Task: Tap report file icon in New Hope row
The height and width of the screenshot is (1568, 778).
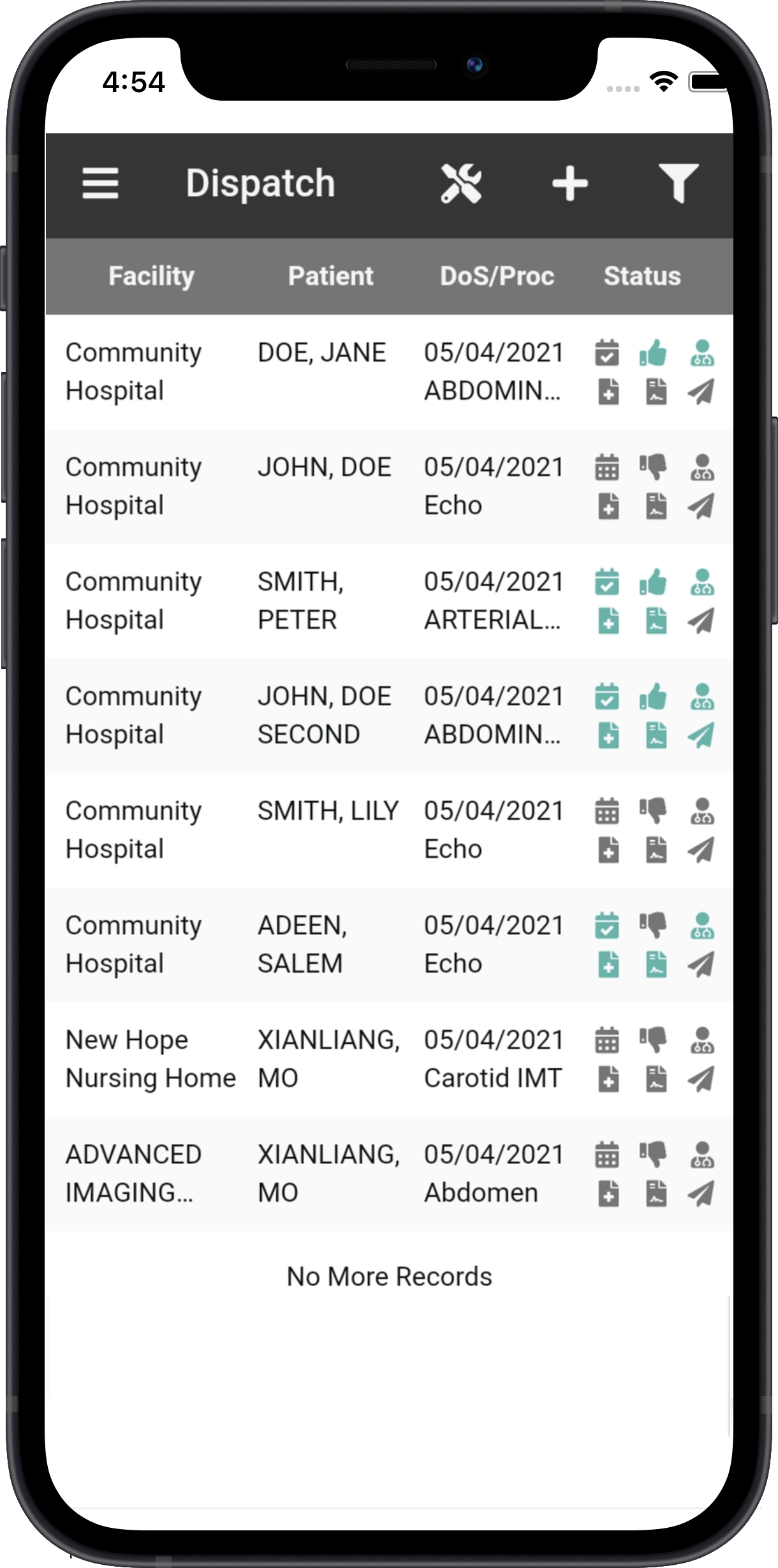Action: (x=656, y=1079)
